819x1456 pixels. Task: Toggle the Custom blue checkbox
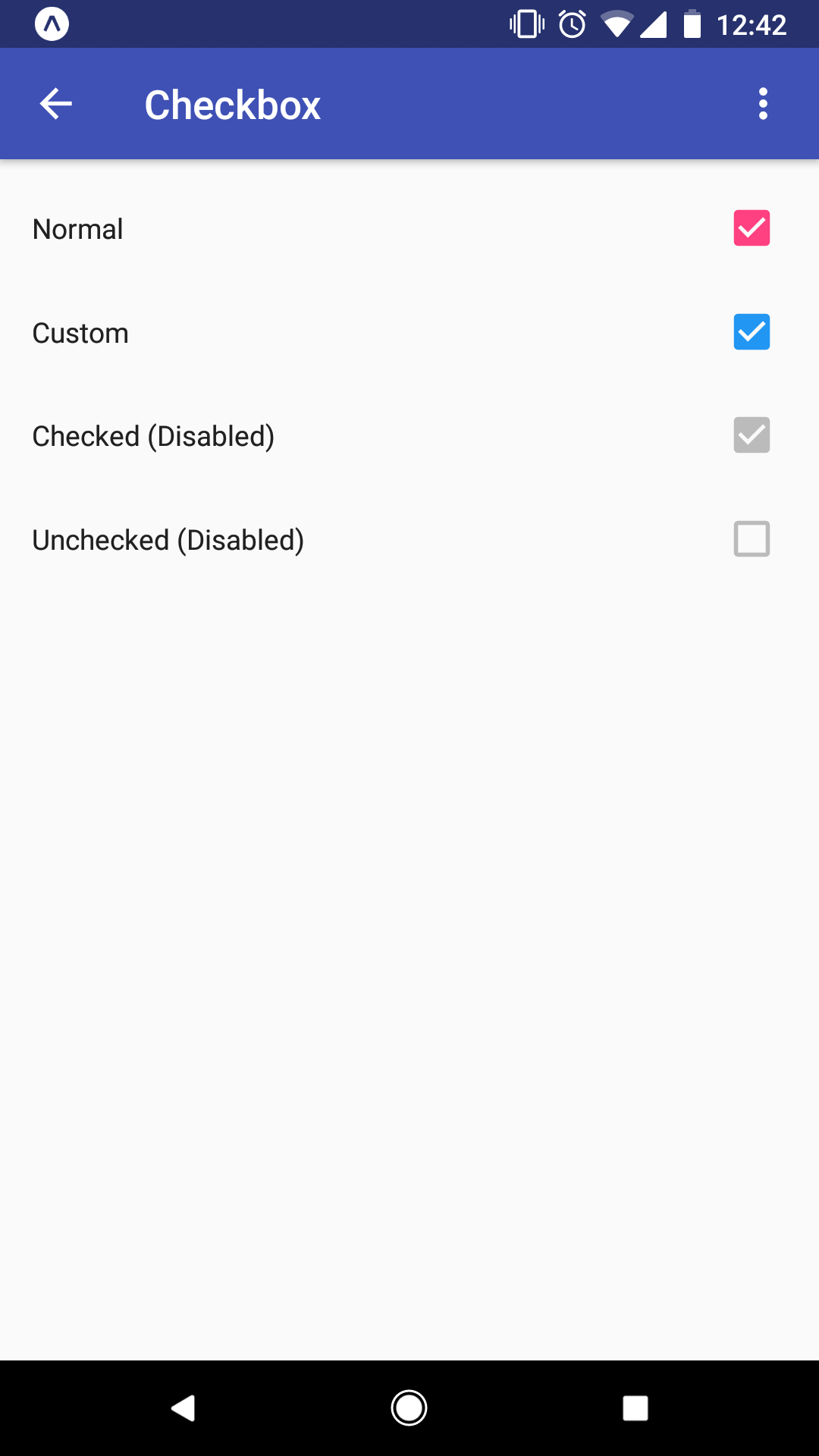pos(752,332)
